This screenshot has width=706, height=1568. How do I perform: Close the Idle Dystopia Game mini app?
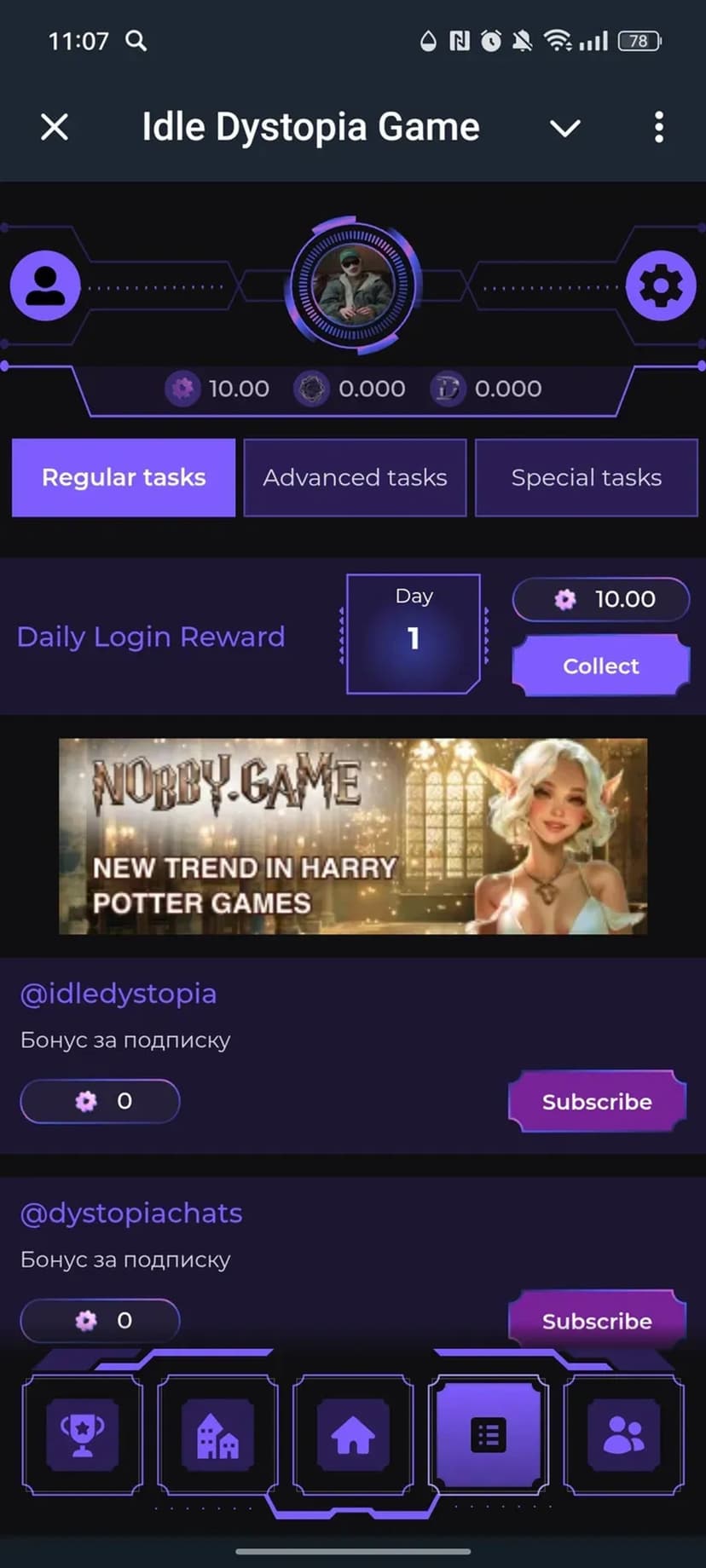click(55, 128)
